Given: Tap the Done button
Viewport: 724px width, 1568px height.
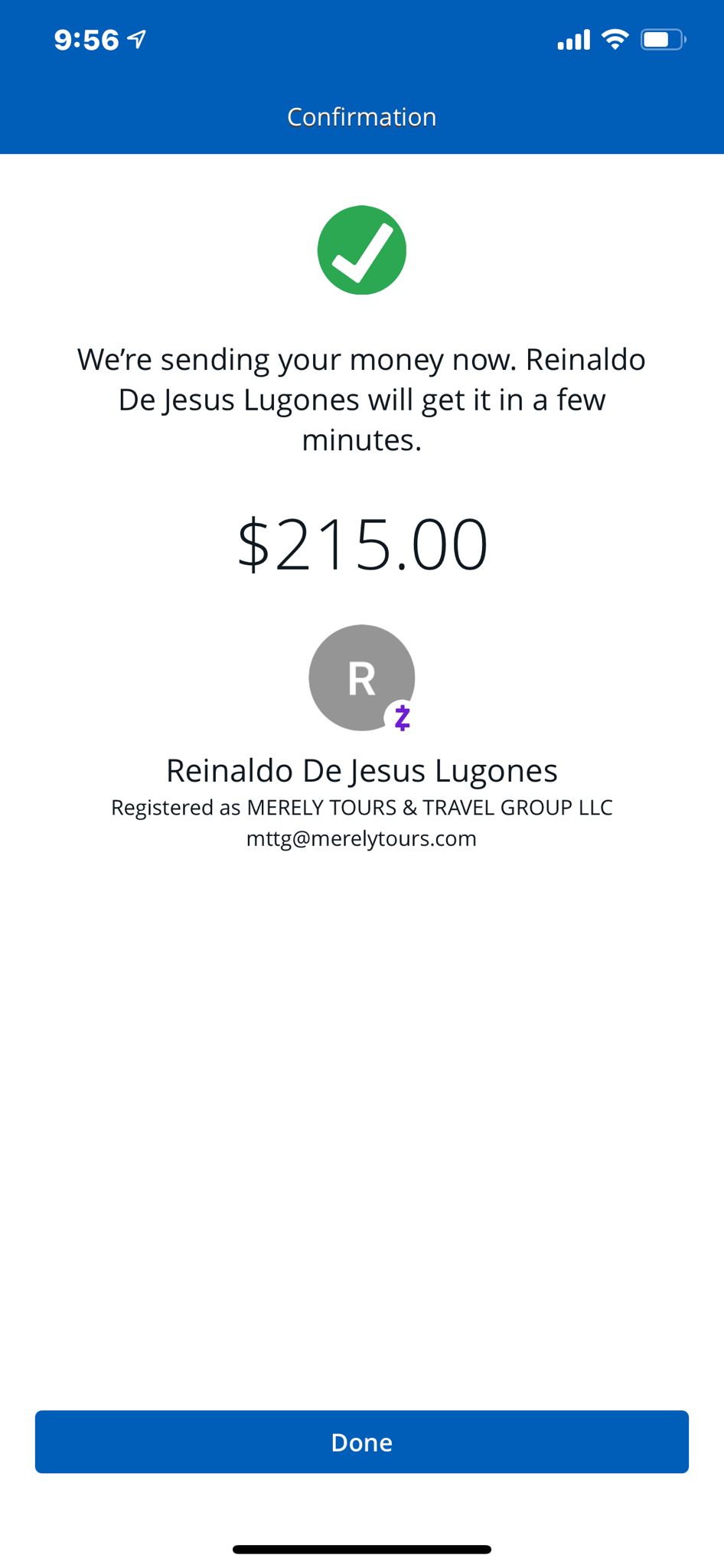Looking at the screenshot, I should point(362,1442).
